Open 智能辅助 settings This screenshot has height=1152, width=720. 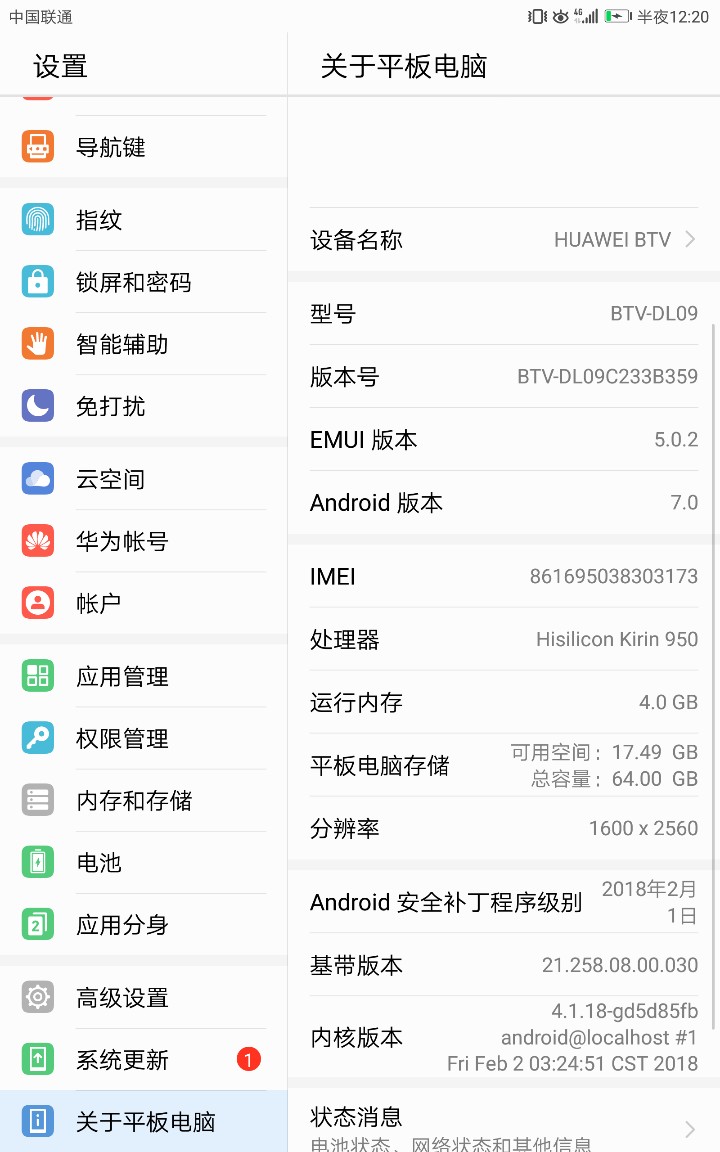pyautogui.click(x=143, y=345)
